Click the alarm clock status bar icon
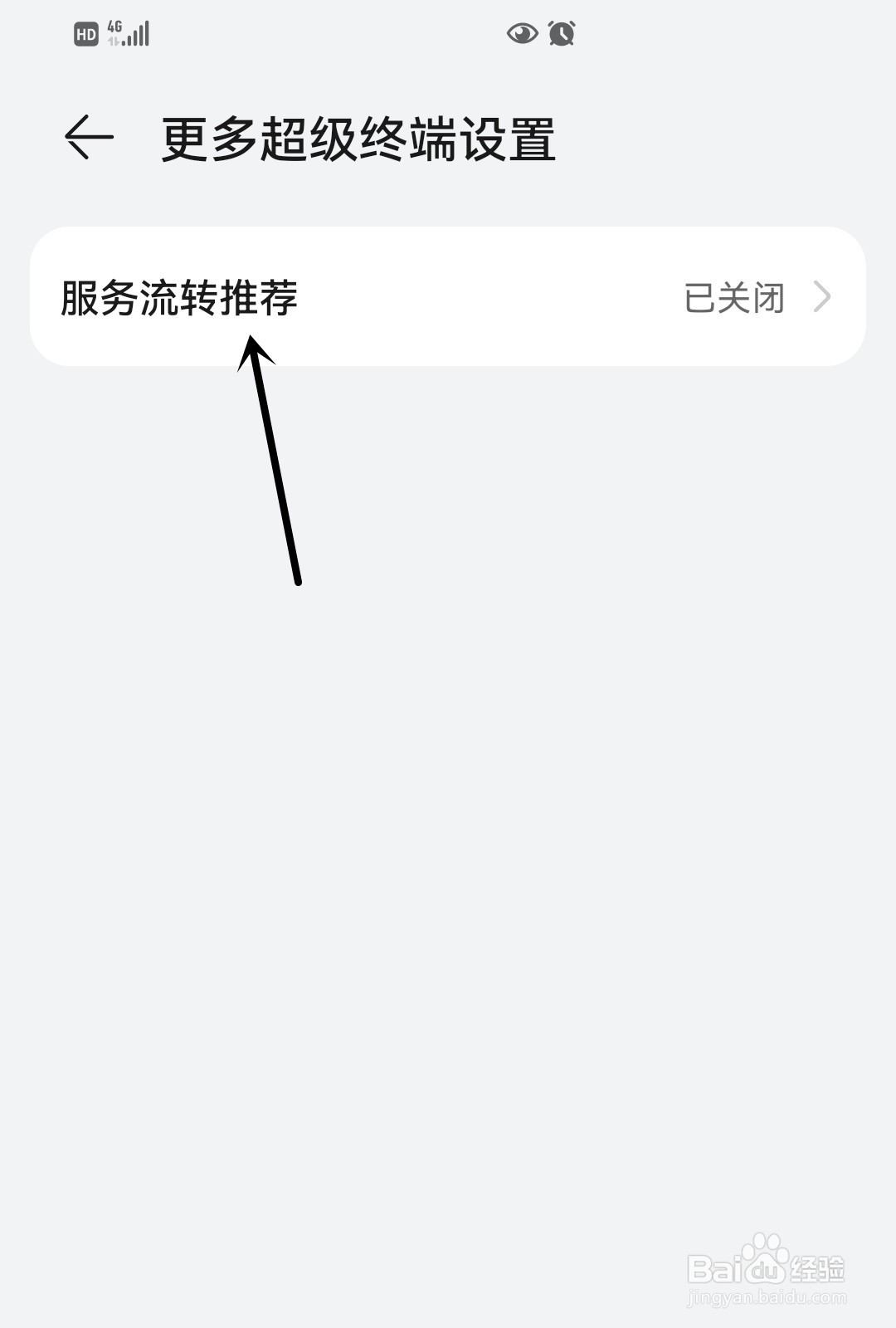 coord(561,33)
